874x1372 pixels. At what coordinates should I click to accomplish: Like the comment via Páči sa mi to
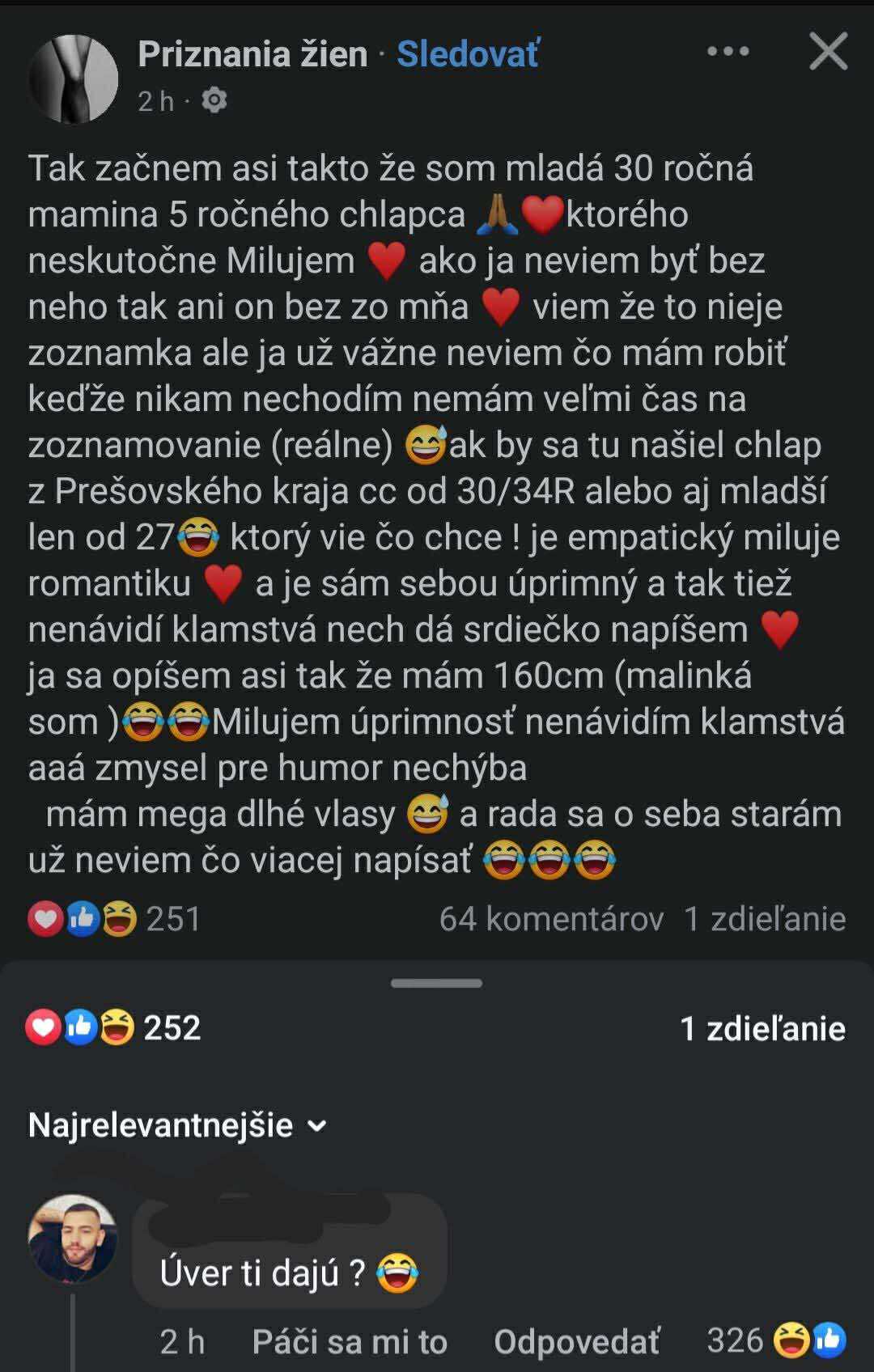350,1342
